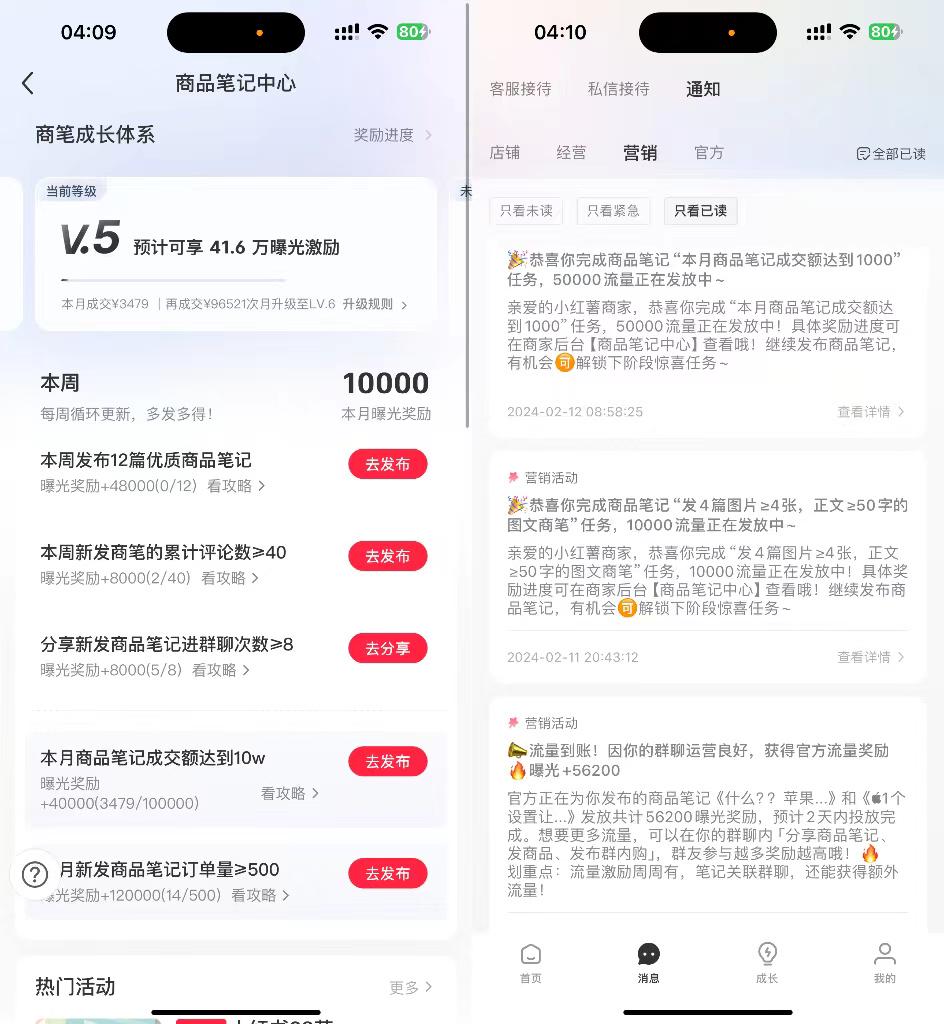Switch to the 私信接待 tab

[x=618, y=89]
